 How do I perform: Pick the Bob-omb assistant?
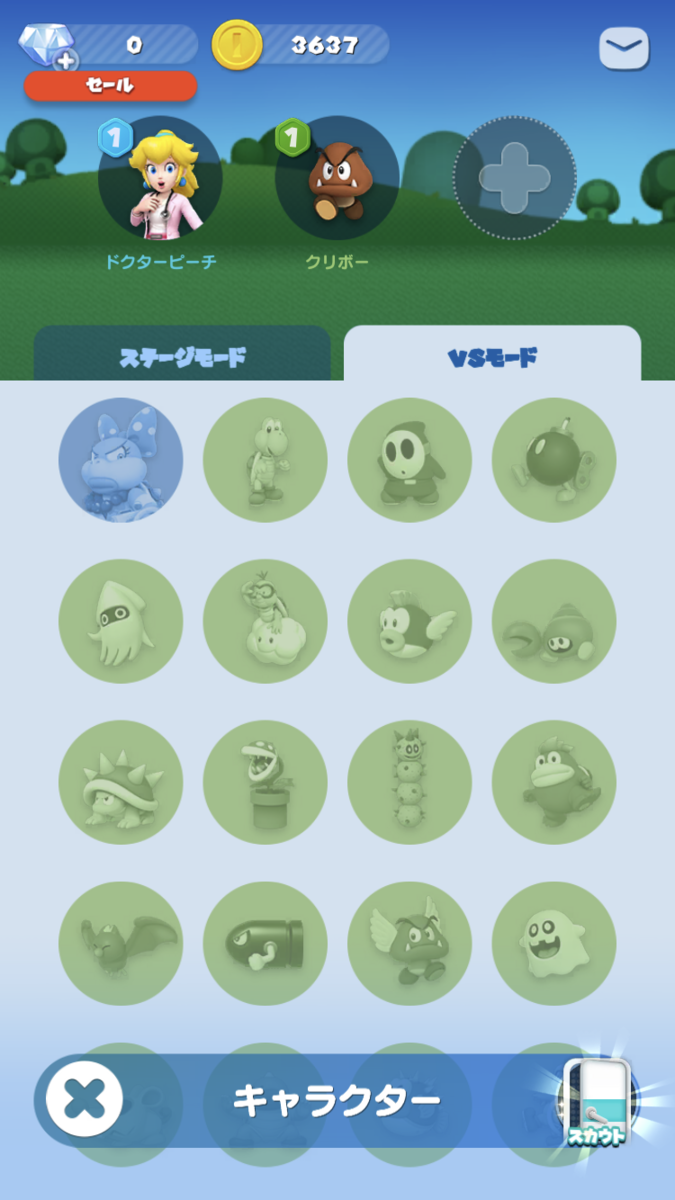click(x=554, y=460)
